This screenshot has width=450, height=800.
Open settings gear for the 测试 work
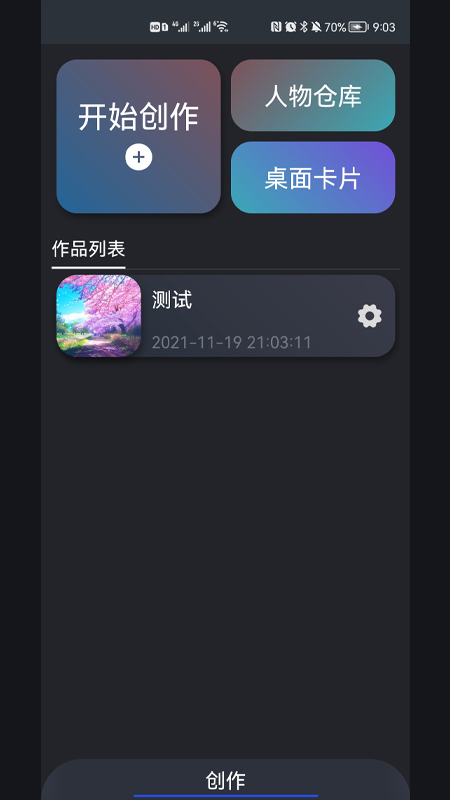(x=369, y=316)
